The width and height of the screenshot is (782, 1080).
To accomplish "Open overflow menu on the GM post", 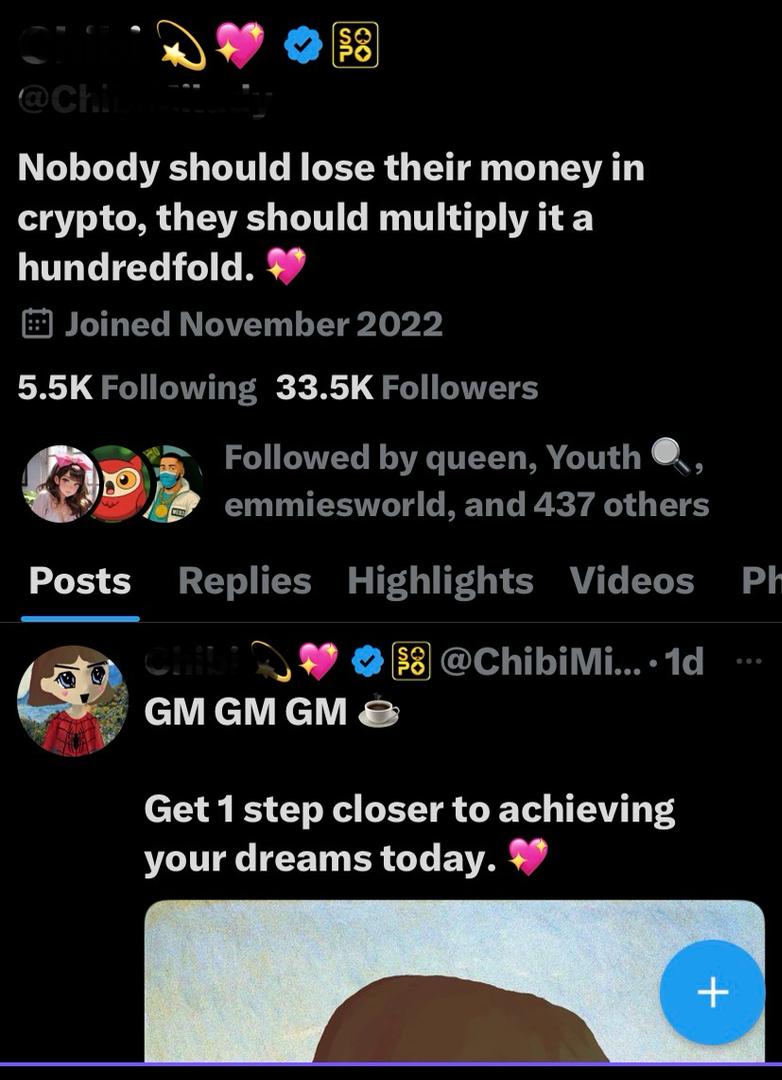I will pyautogui.click(x=748, y=661).
